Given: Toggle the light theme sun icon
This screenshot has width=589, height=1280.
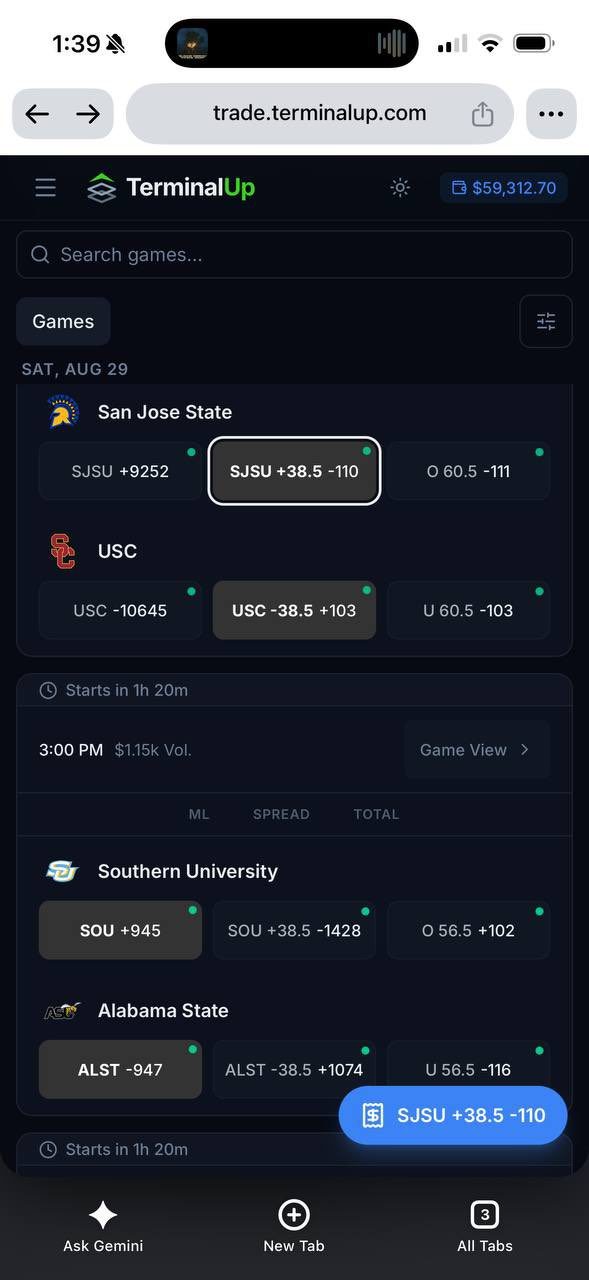Looking at the screenshot, I should [400, 188].
